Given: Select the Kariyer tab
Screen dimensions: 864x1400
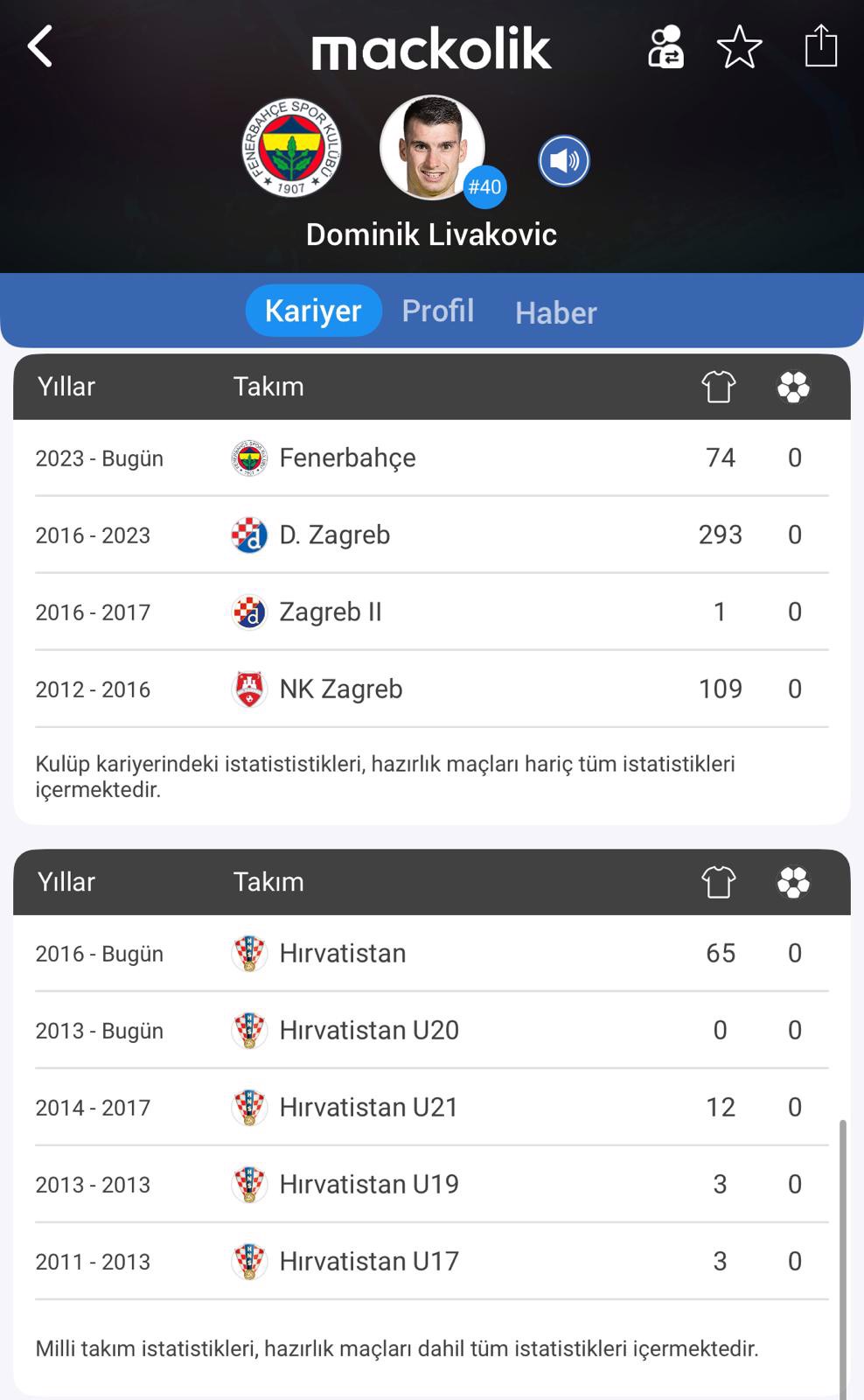Looking at the screenshot, I should point(313,311).
